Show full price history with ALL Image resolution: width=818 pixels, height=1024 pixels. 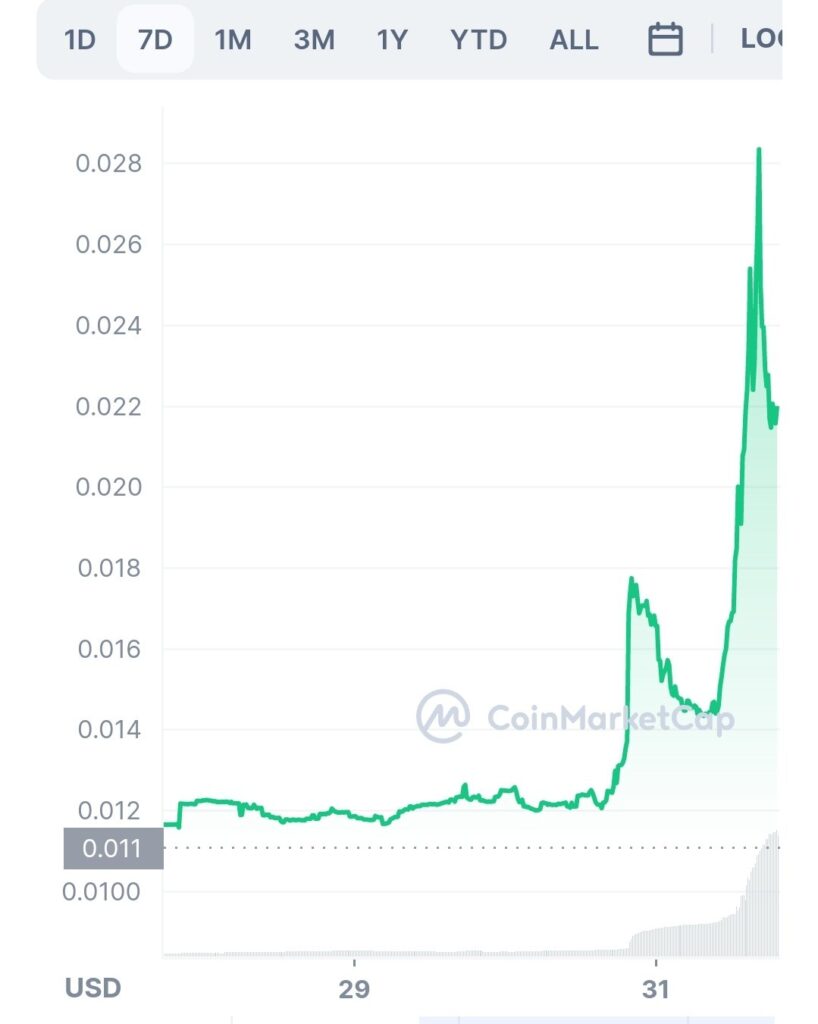tap(573, 39)
